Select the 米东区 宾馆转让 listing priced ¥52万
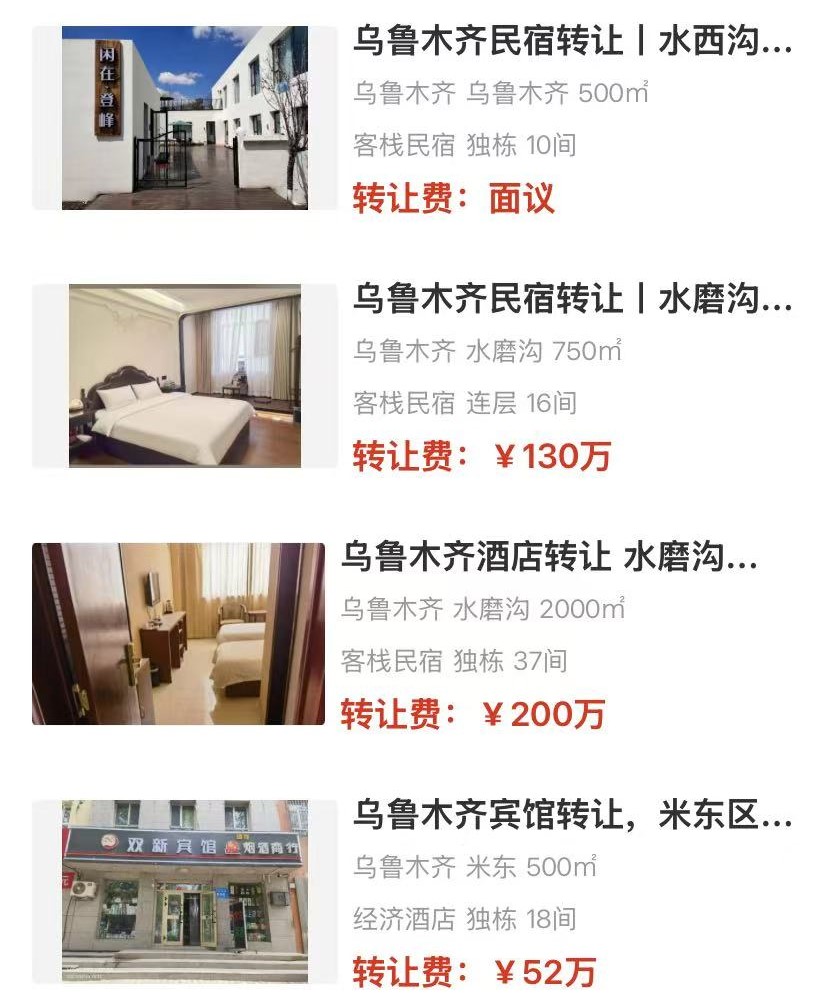This screenshot has height=1005, width=828. (572, 816)
